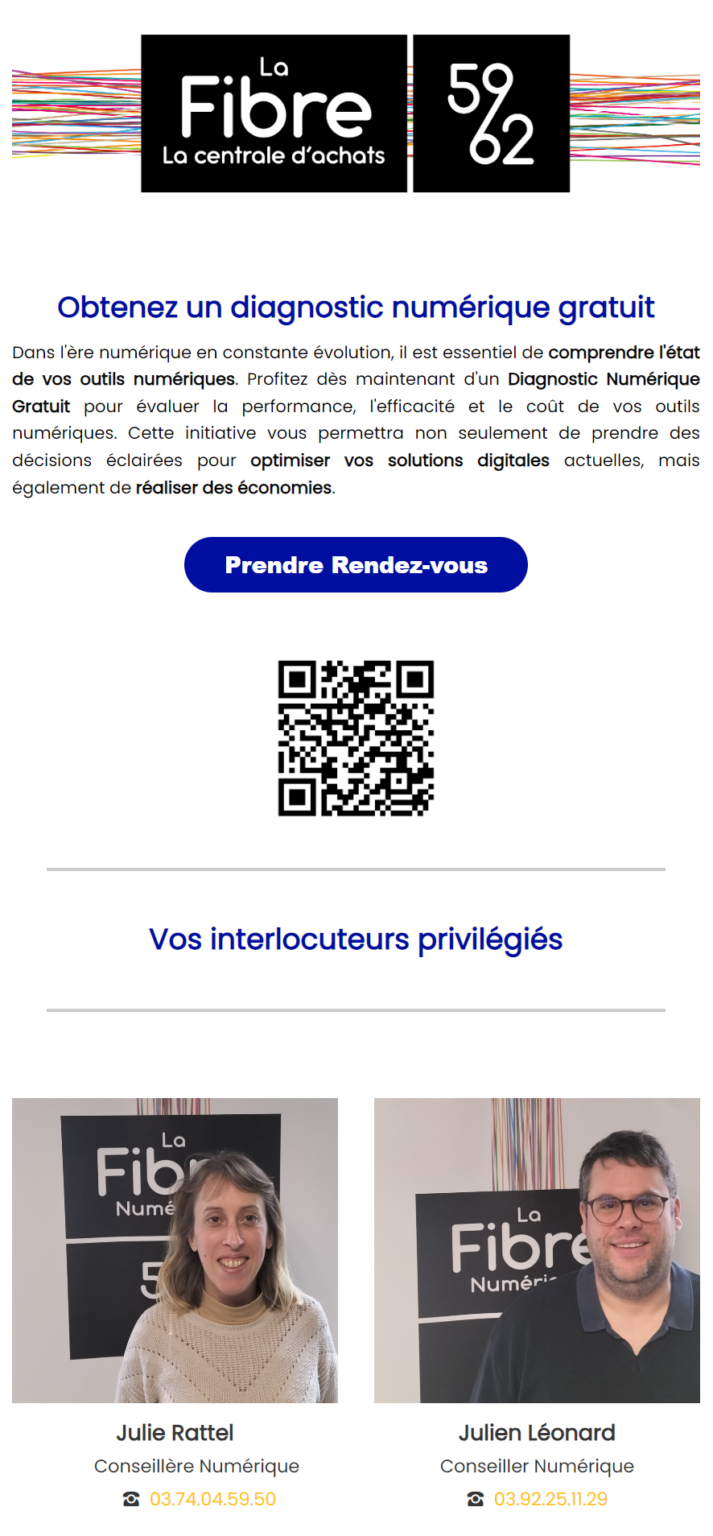
Task: Call Julien Léonard at 03.92.25.11.29
Action: (x=550, y=1499)
